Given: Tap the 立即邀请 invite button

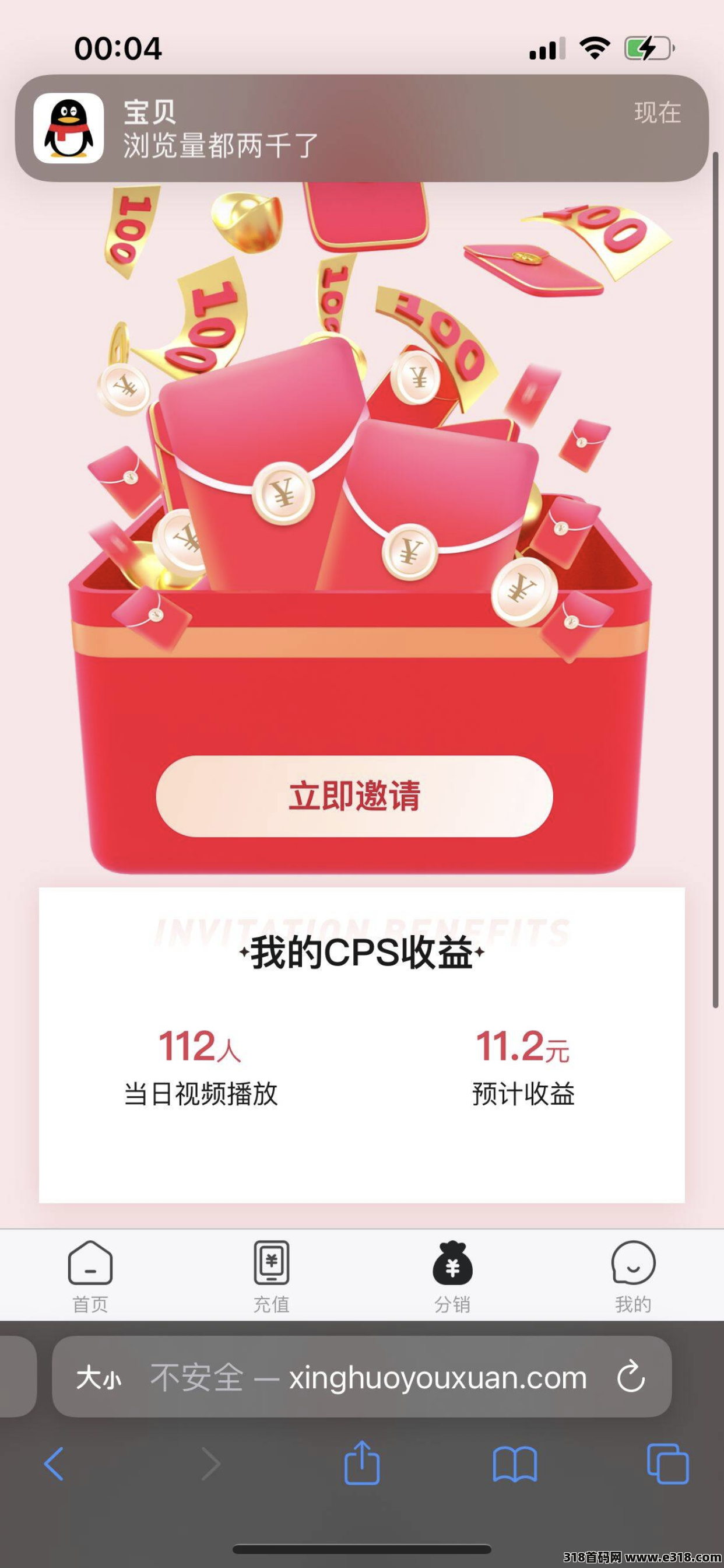Looking at the screenshot, I should (354, 796).
